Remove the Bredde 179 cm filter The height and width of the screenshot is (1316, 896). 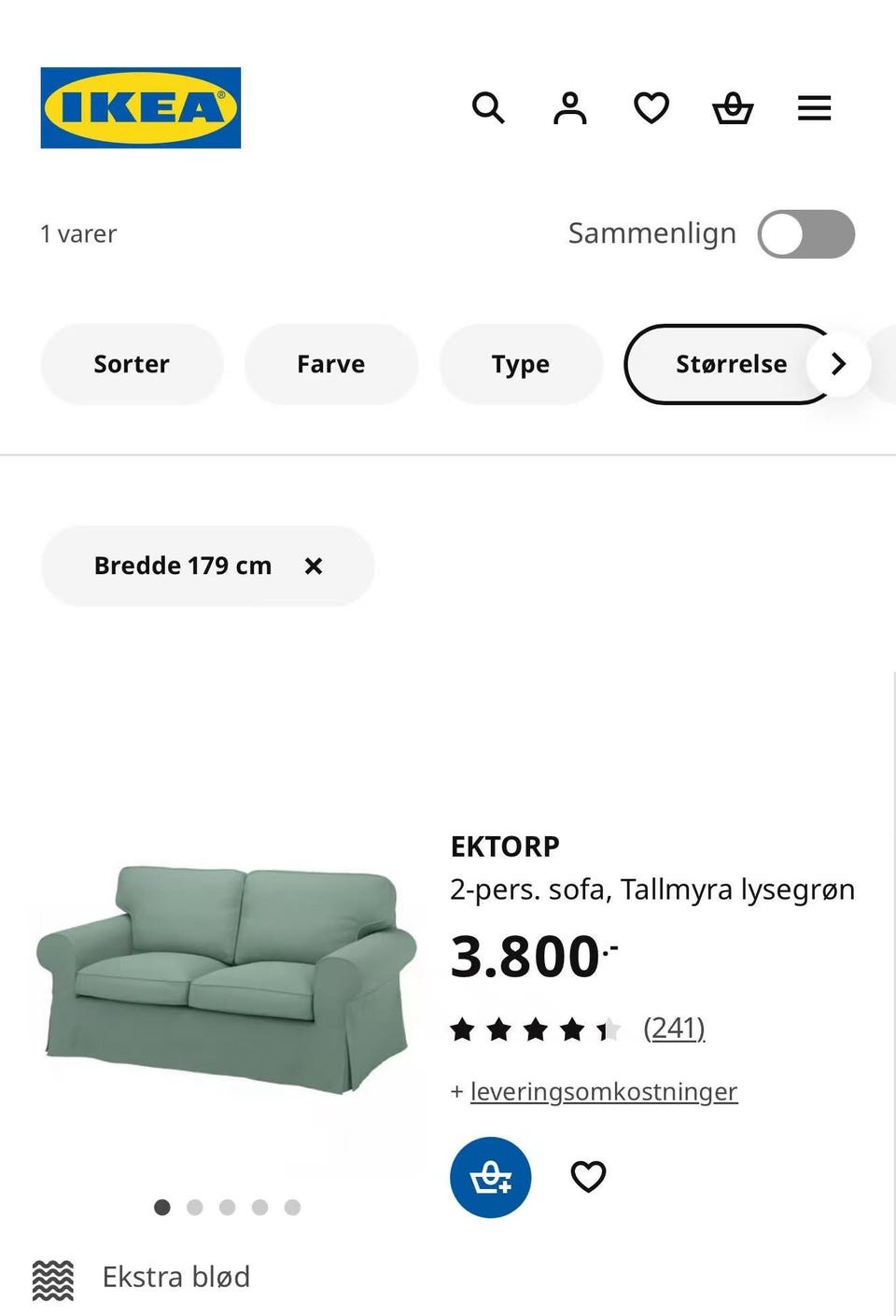pyautogui.click(x=314, y=566)
